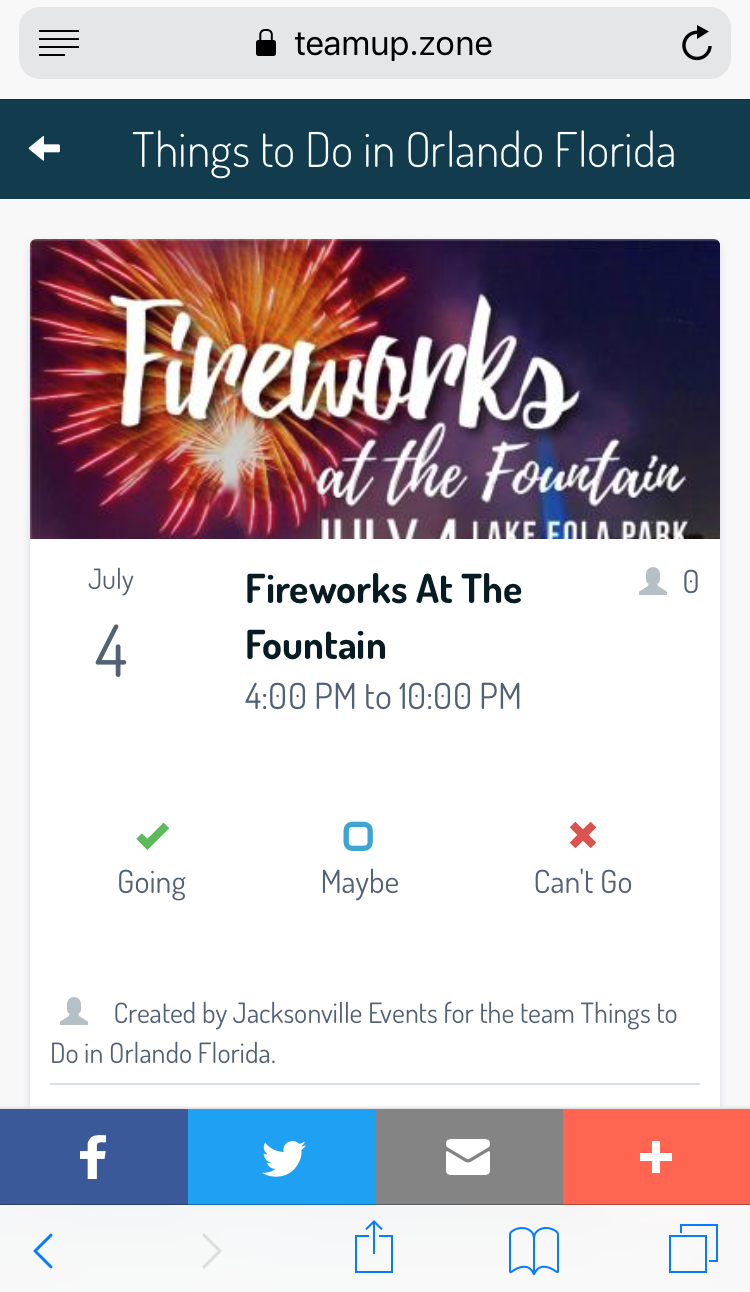Go back using the white arrow in header
750x1292 pixels.
(x=45, y=149)
